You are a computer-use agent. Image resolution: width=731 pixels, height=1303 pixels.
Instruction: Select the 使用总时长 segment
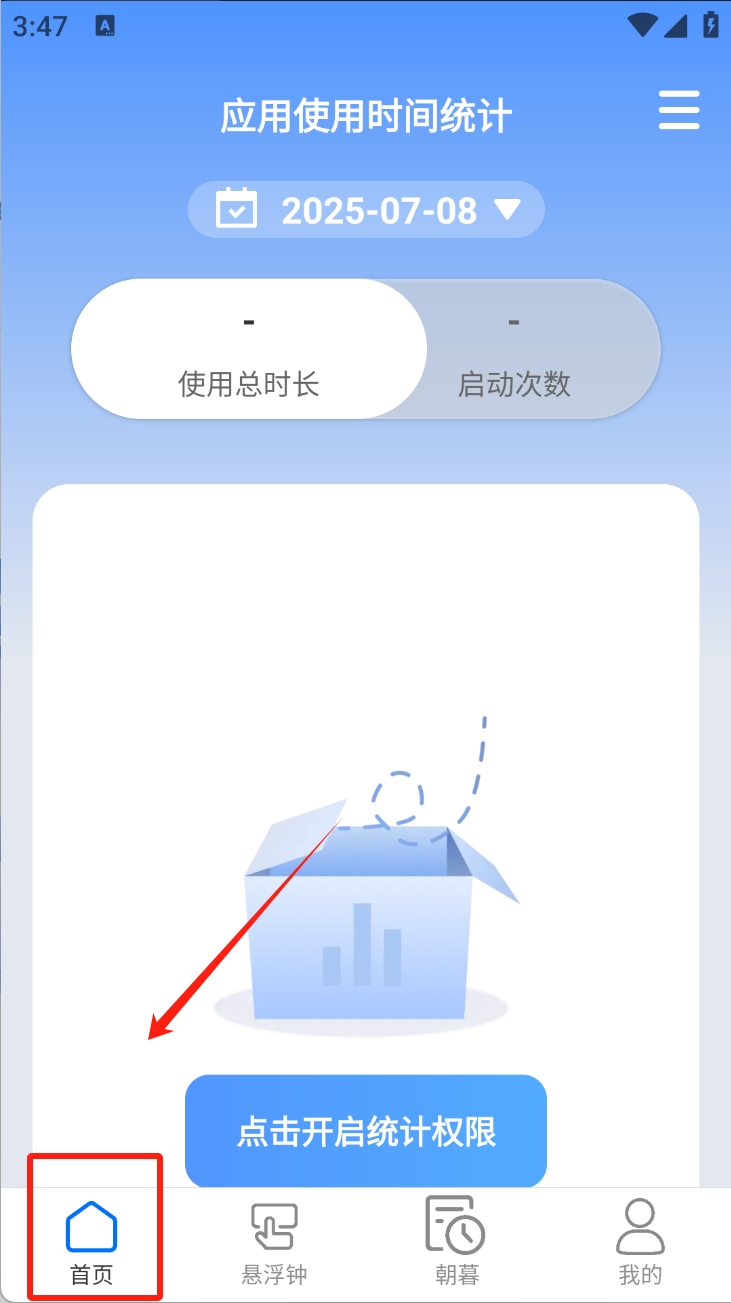(249, 349)
